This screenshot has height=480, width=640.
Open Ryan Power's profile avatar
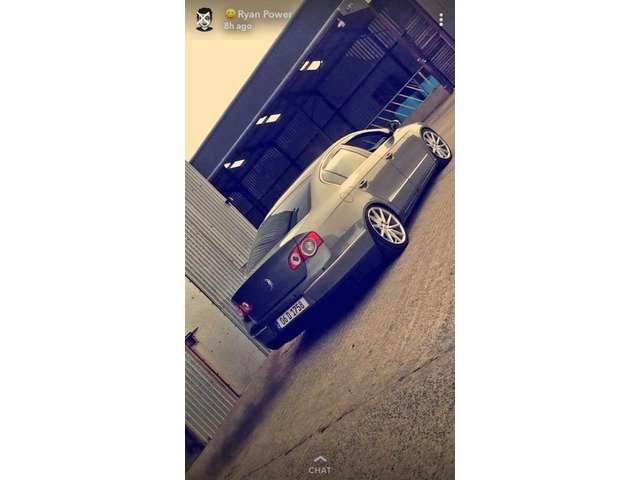[x=204, y=19]
